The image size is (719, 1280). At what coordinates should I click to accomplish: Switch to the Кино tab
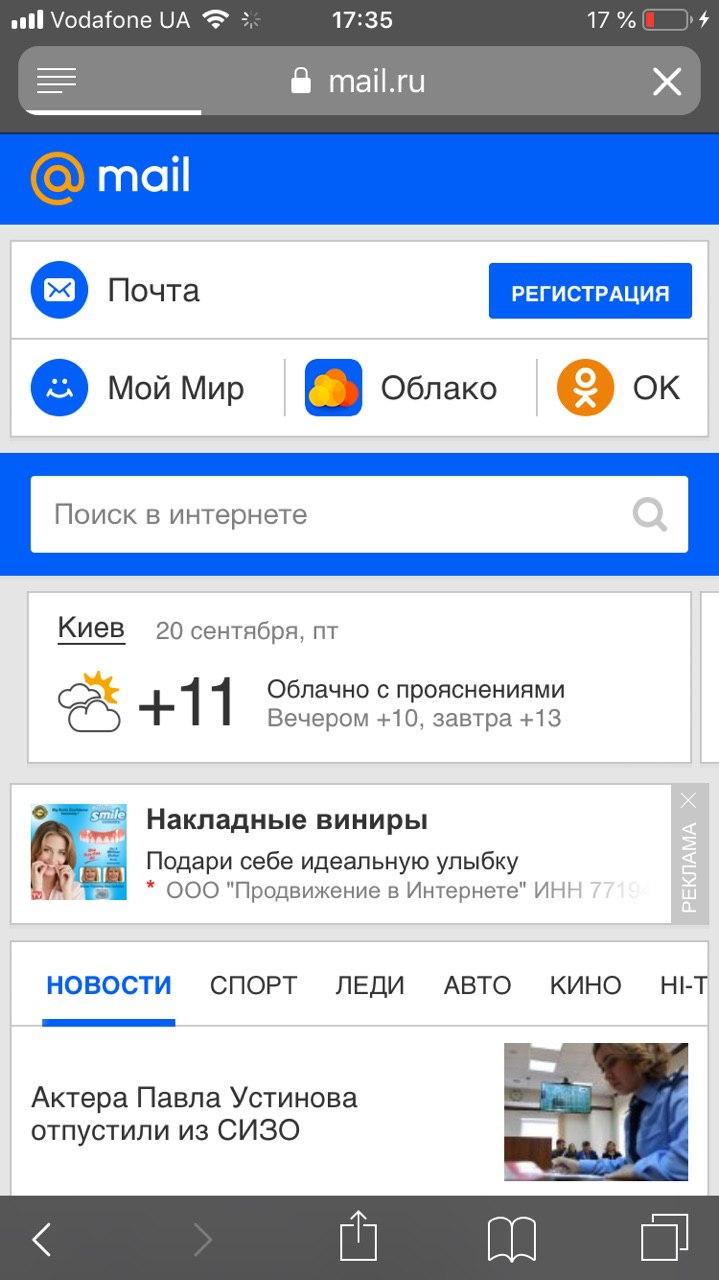click(585, 985)
